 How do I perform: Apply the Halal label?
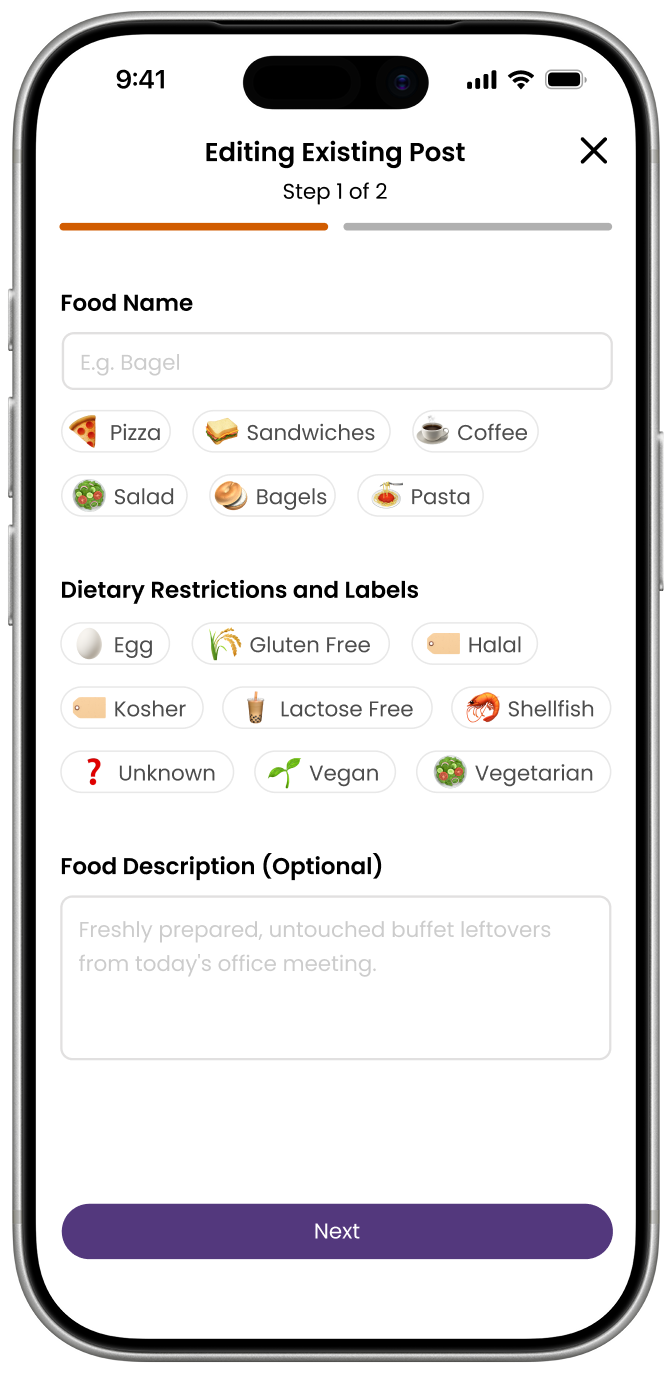tap(474, 645)
